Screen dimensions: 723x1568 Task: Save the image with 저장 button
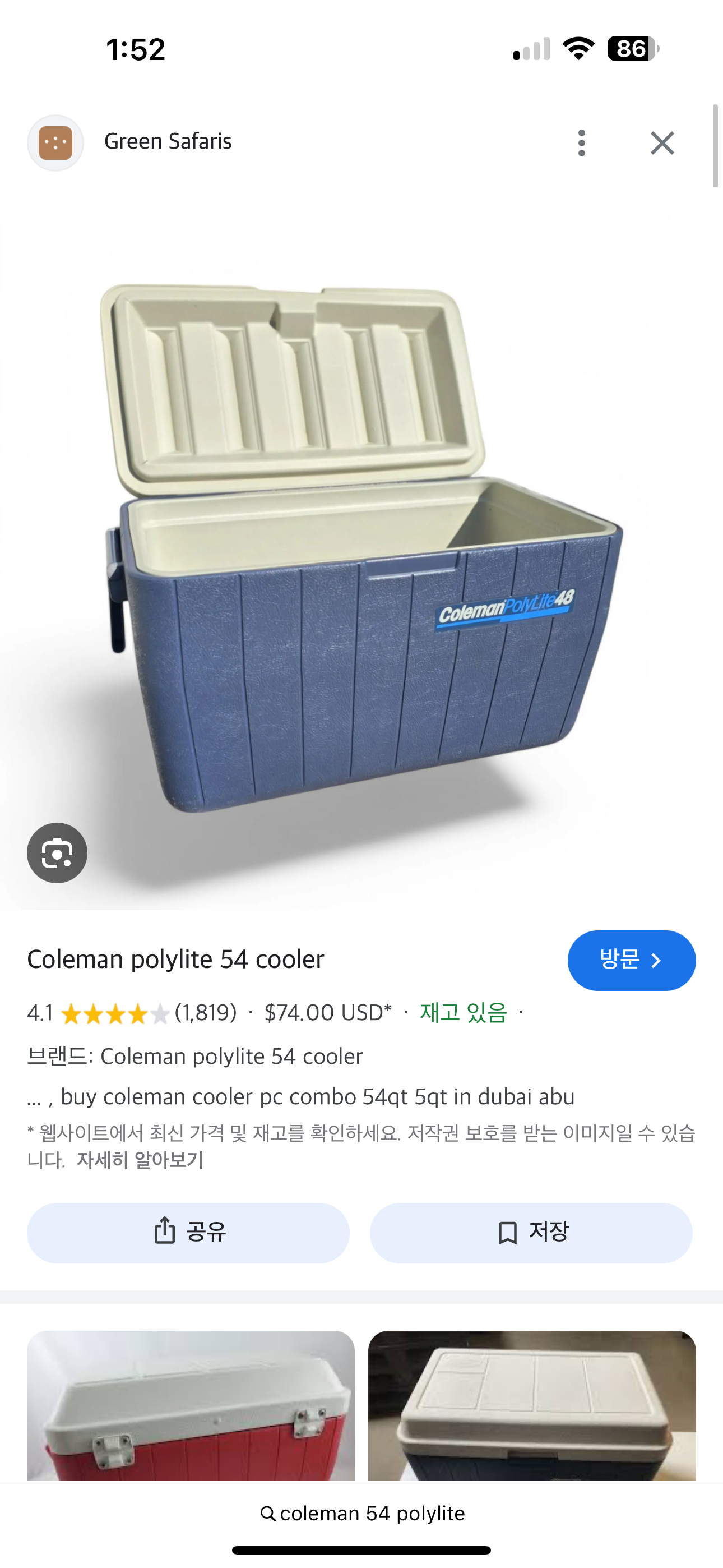531,1233
